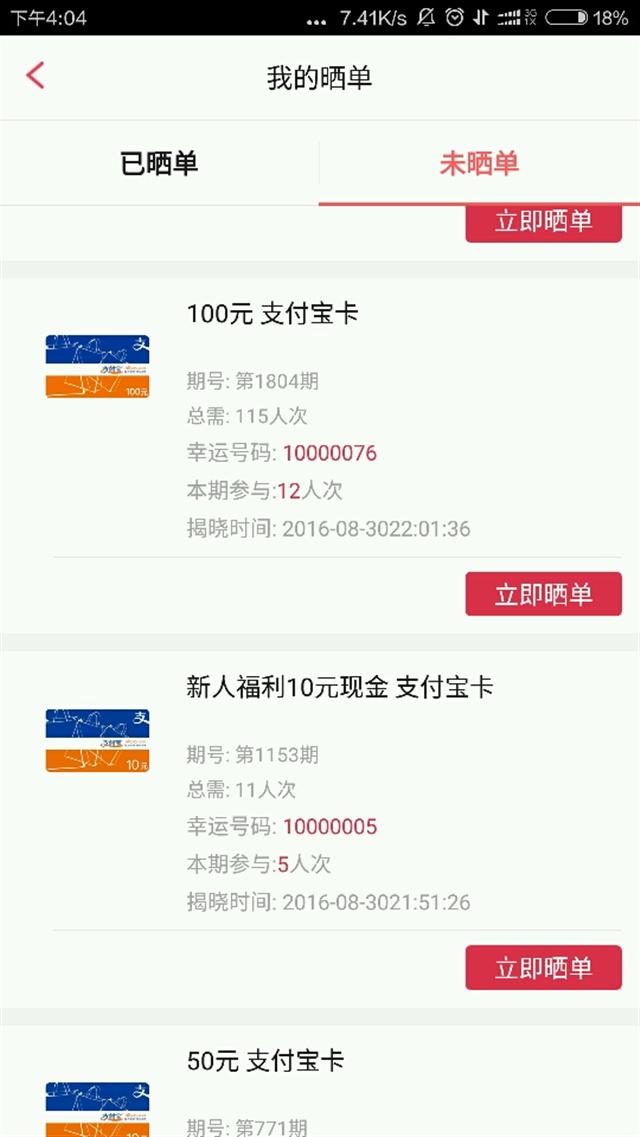640x1137 pixels.
Task: Tap 立即晒单 for 100元 支付宝卡
Action: pyautogui.click(x=543, y=594)
